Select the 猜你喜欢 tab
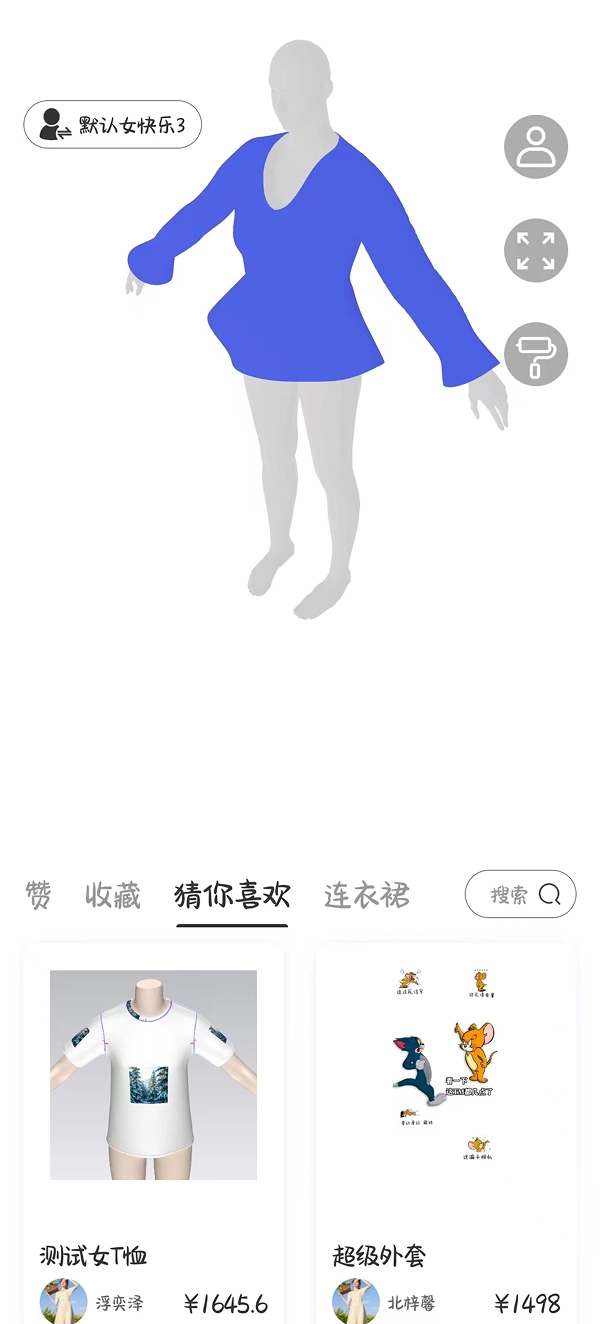Viewport: 600px width, 1324px height. pos(232,895)
